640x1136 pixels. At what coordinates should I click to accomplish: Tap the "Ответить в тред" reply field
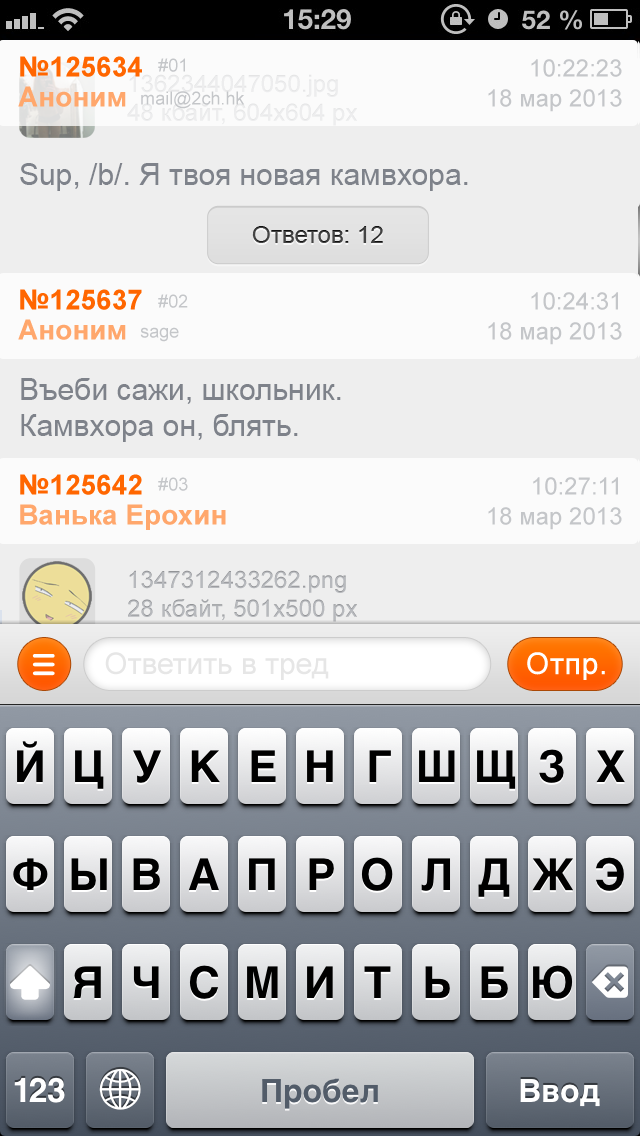(x=287, y=664)
